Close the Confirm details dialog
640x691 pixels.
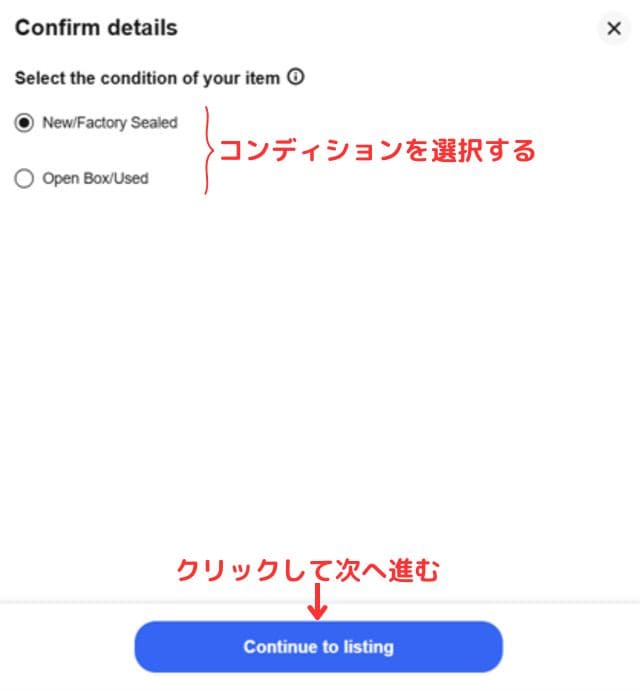click(614, 29)
